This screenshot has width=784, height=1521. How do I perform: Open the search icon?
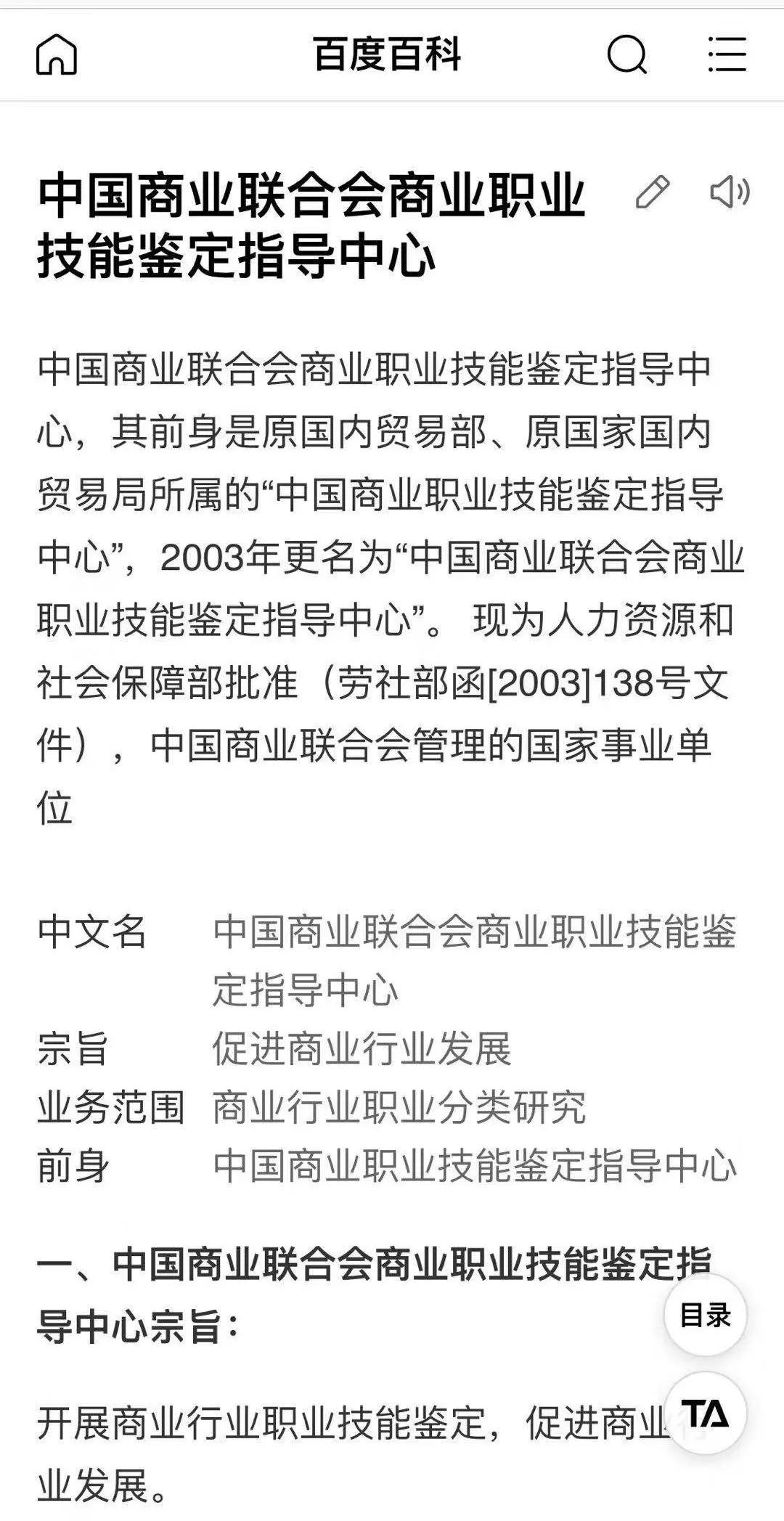[x=627, y=54]
